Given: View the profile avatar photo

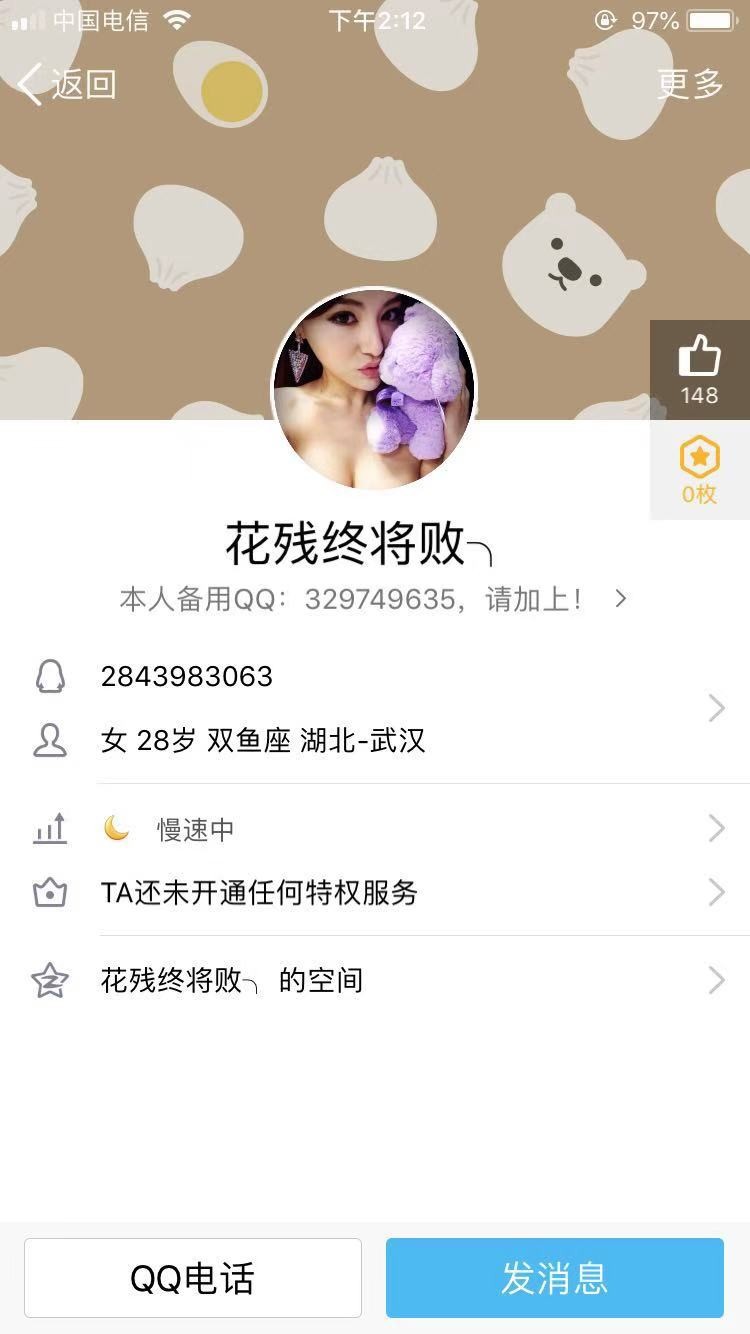Looking at the screenshot, I should coord(374,390).
